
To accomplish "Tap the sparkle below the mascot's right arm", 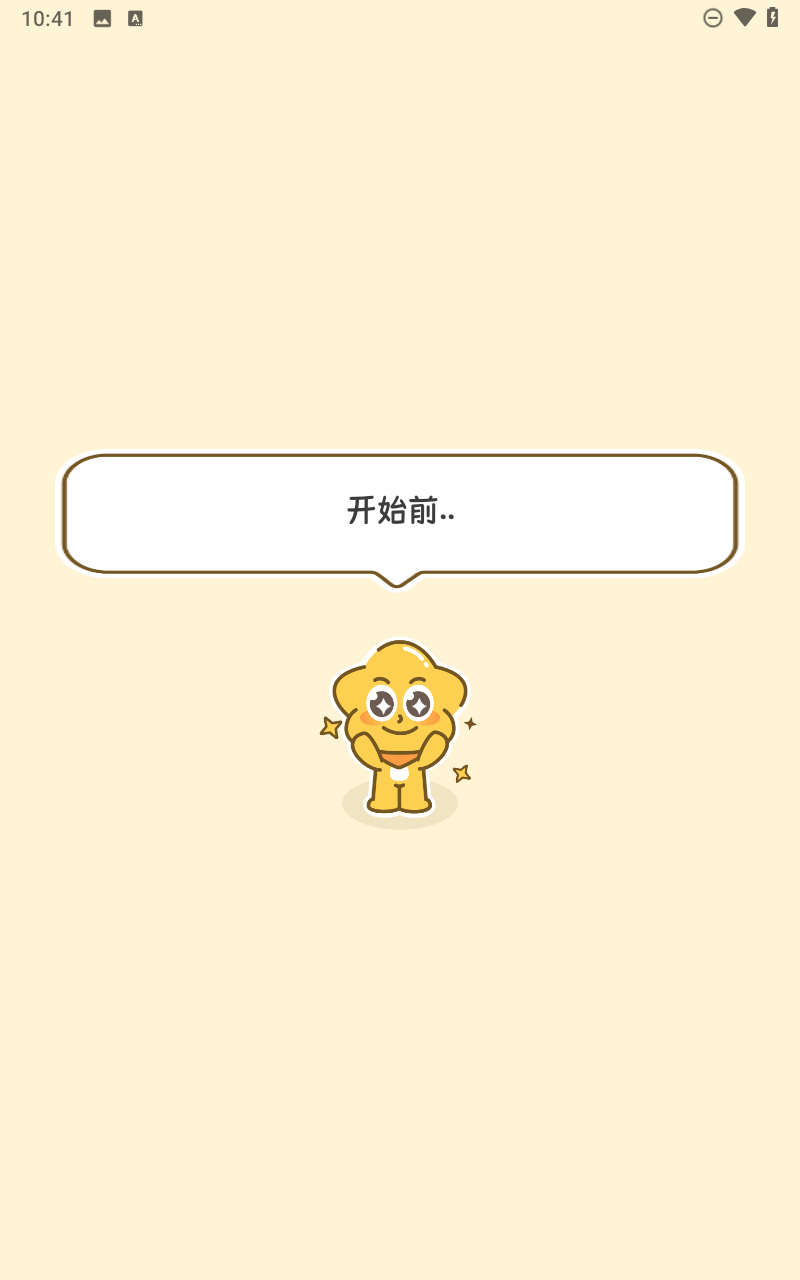I will pos(461,771).
